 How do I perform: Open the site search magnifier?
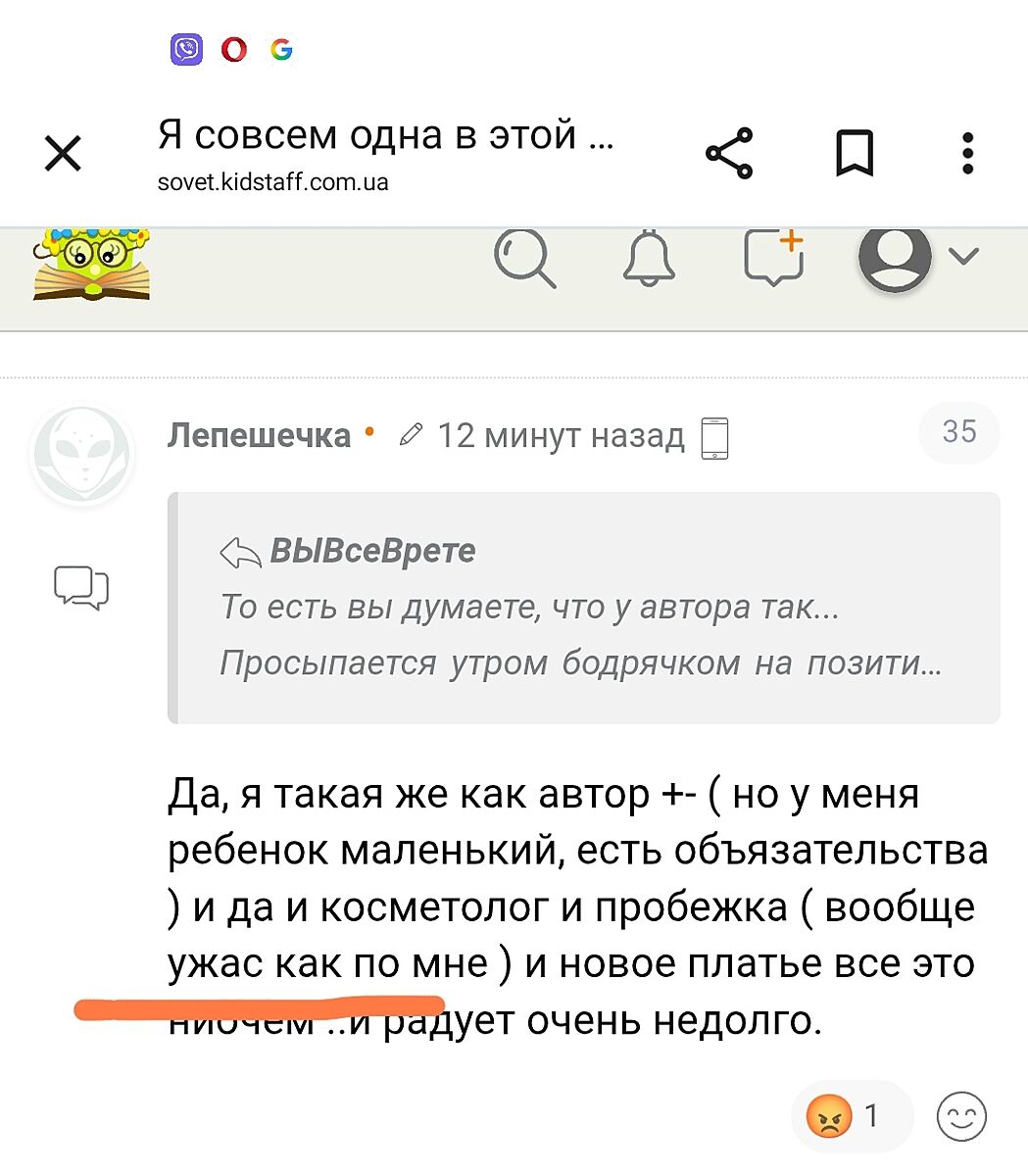click(524, 258)
